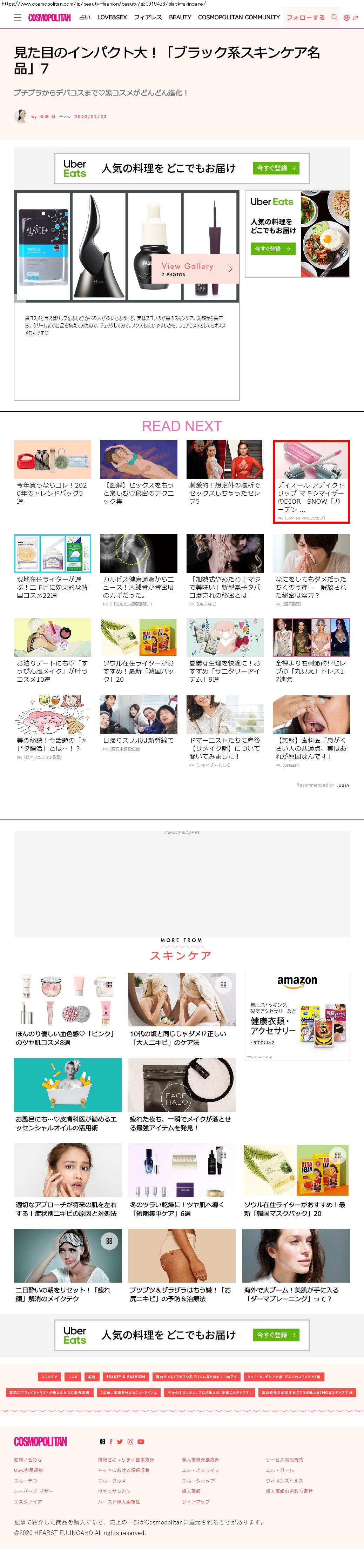Open the search icon in header
The width and height of the screenshot is (364, 1568).
pyautogui.click(x=334, y=18)
